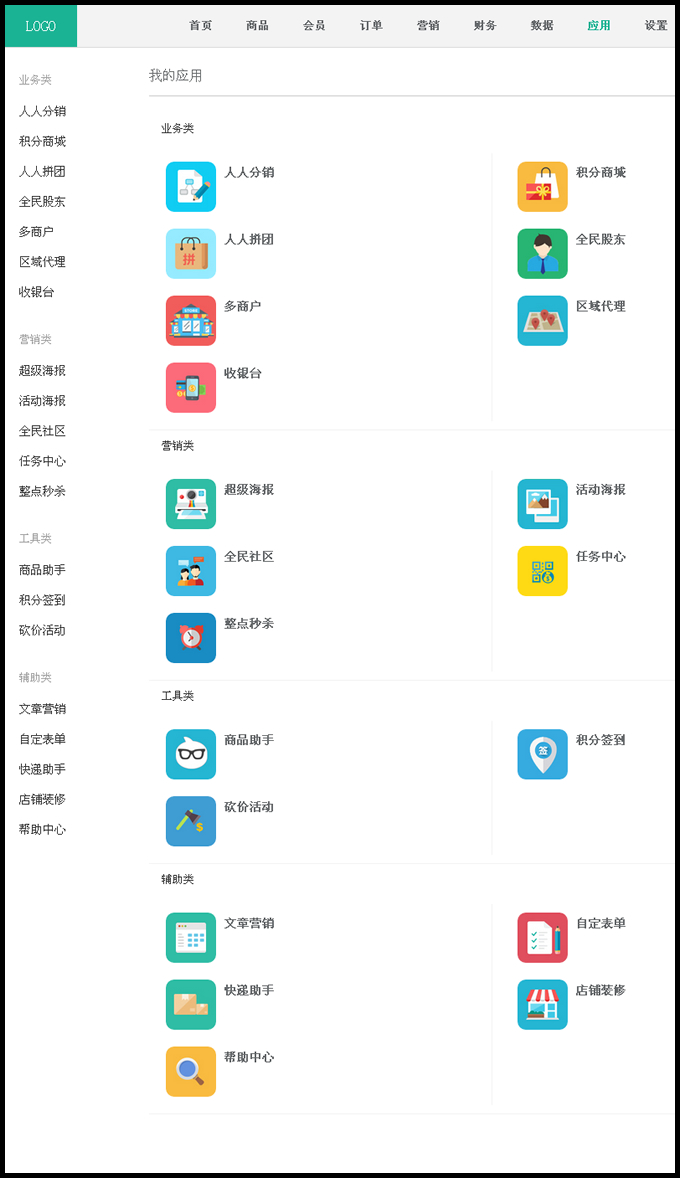Select the 数据 tab
The image size is (680, 1178).
coord(542,26)
